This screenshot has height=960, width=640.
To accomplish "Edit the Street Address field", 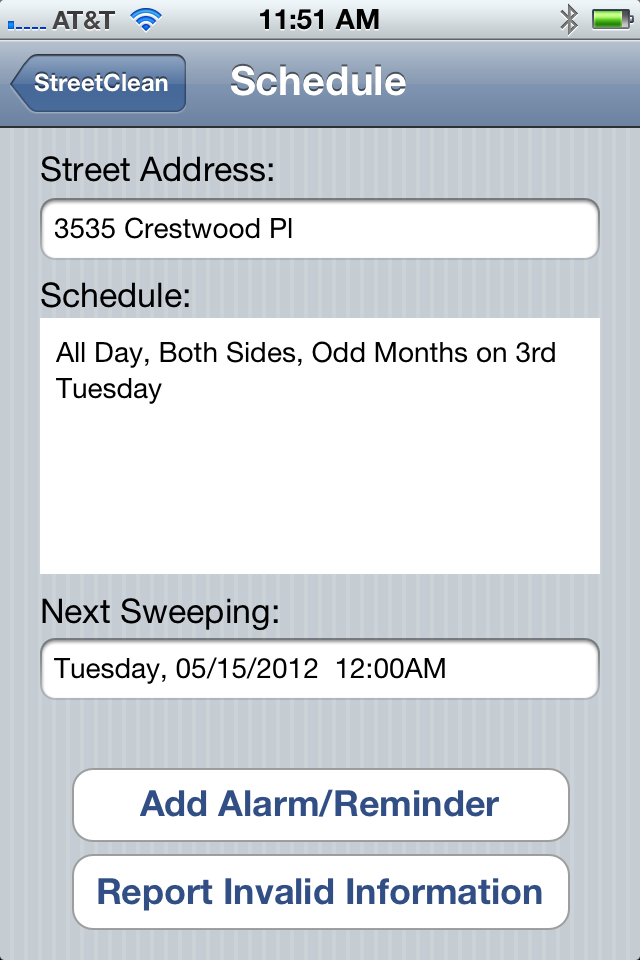I will point(320,229).
